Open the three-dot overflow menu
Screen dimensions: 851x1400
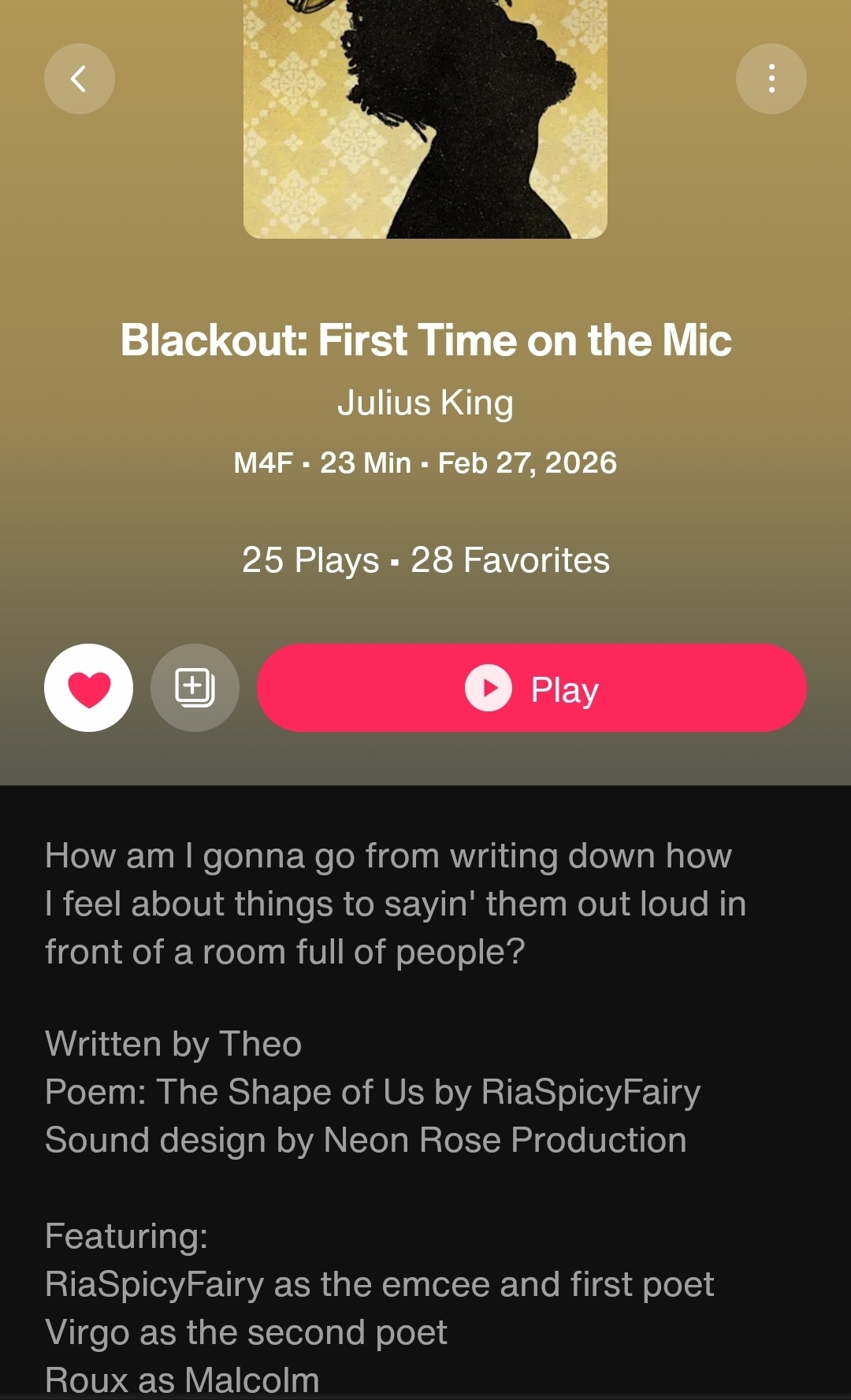(771, 79)
